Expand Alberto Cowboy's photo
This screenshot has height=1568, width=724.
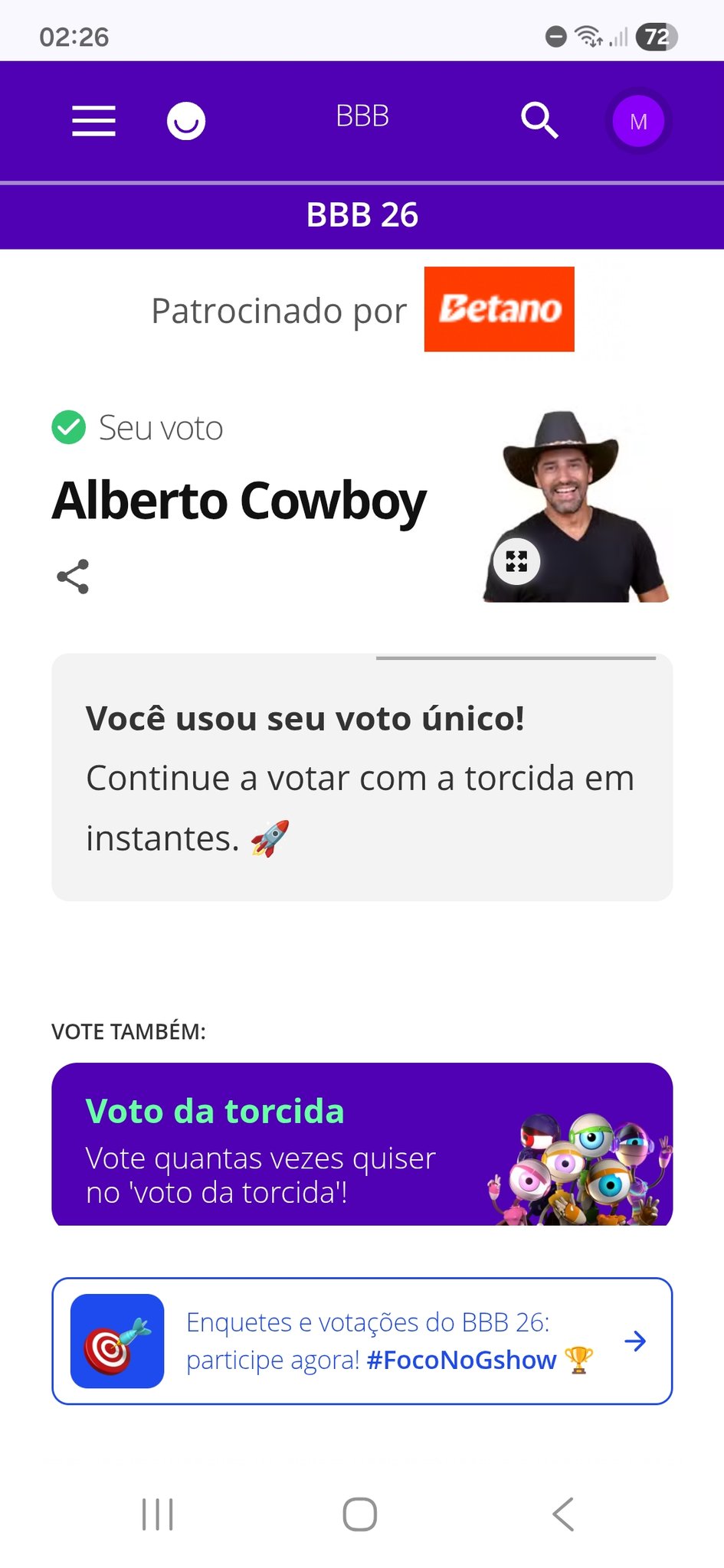(516, 561)
